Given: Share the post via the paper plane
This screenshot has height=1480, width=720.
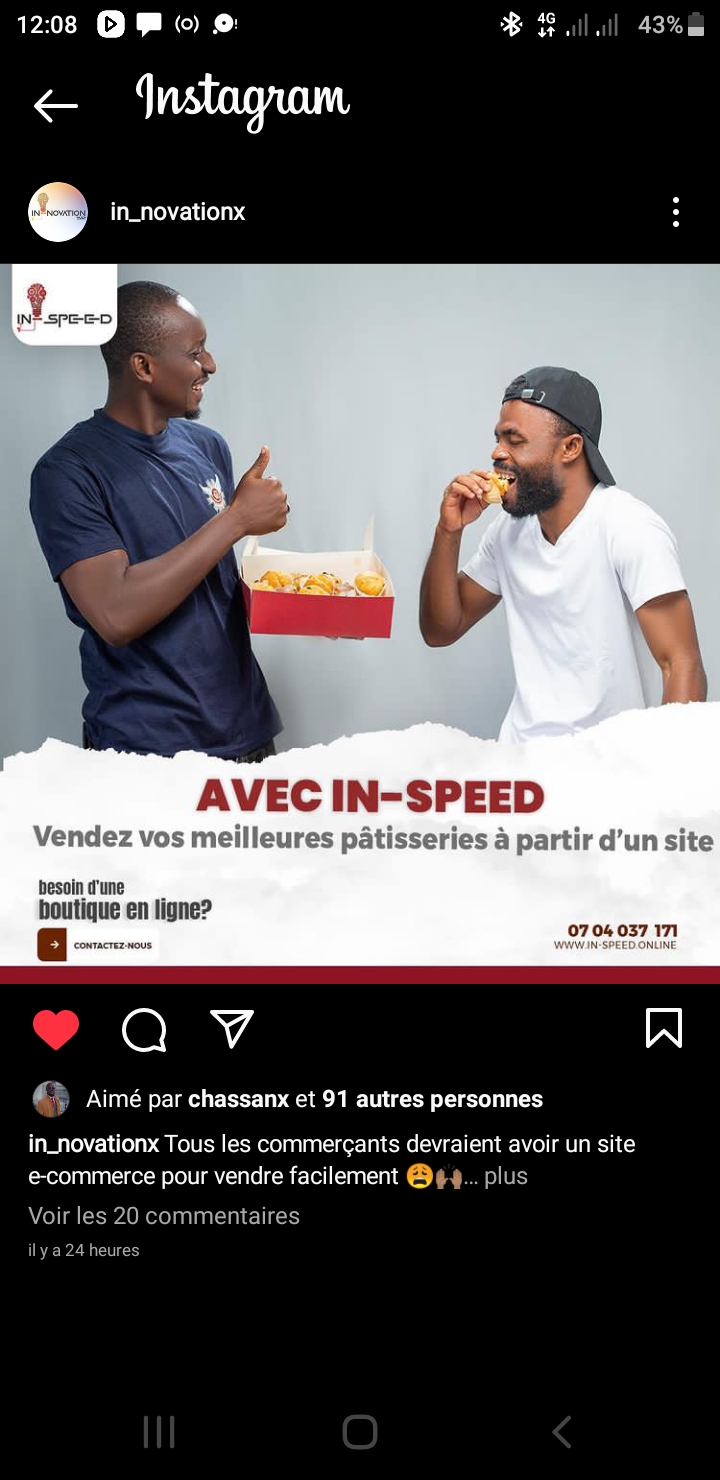Looking at the screenshot, I should click(x=232, y=1028).
